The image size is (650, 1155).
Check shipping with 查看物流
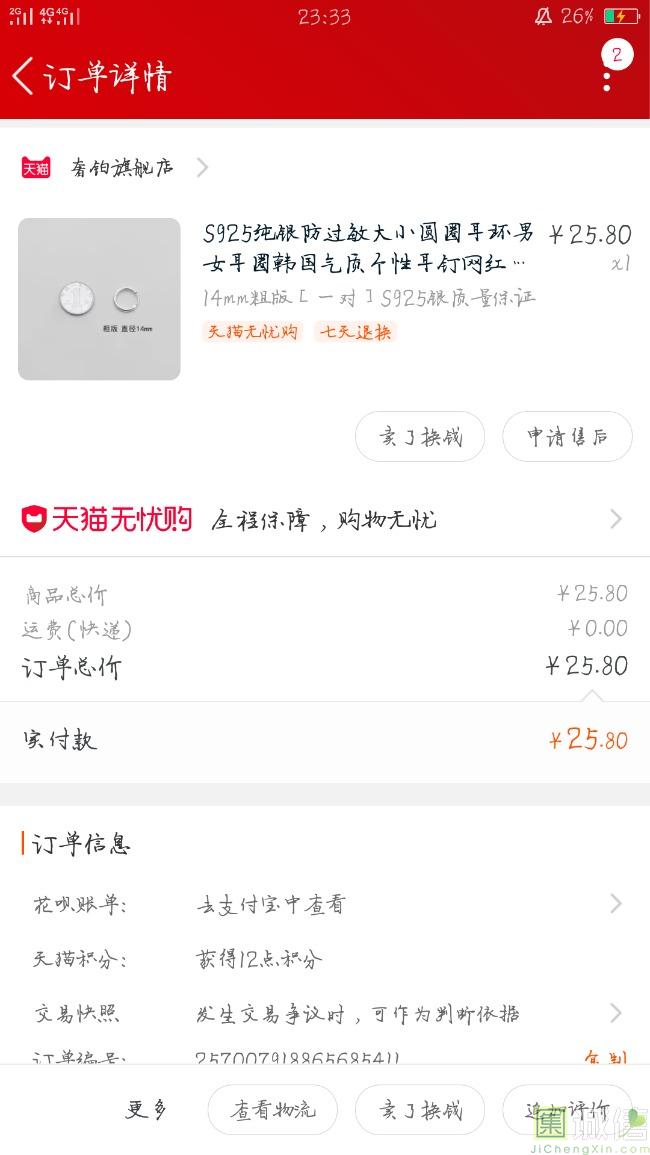pos(272,1110)
